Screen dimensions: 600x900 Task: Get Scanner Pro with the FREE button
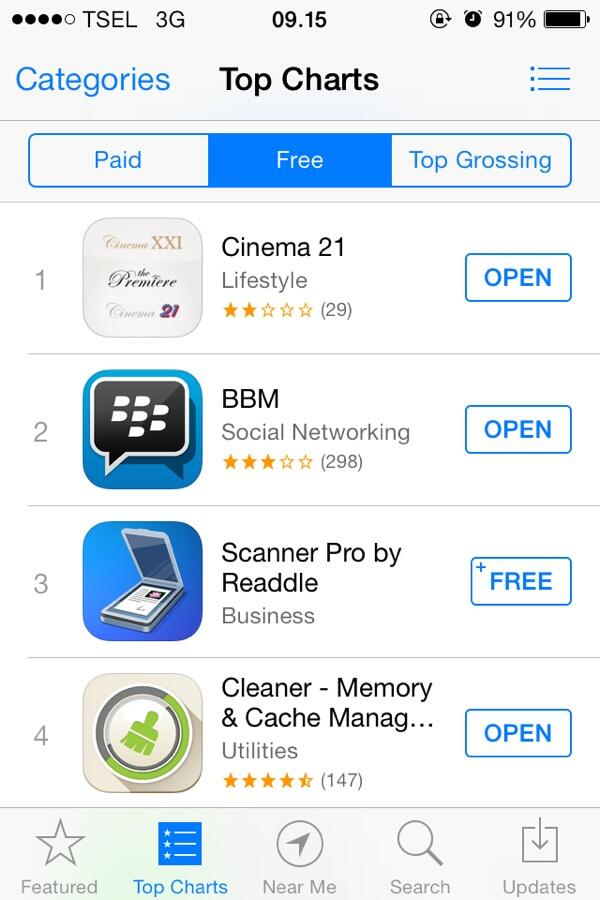tap(520, 582)
